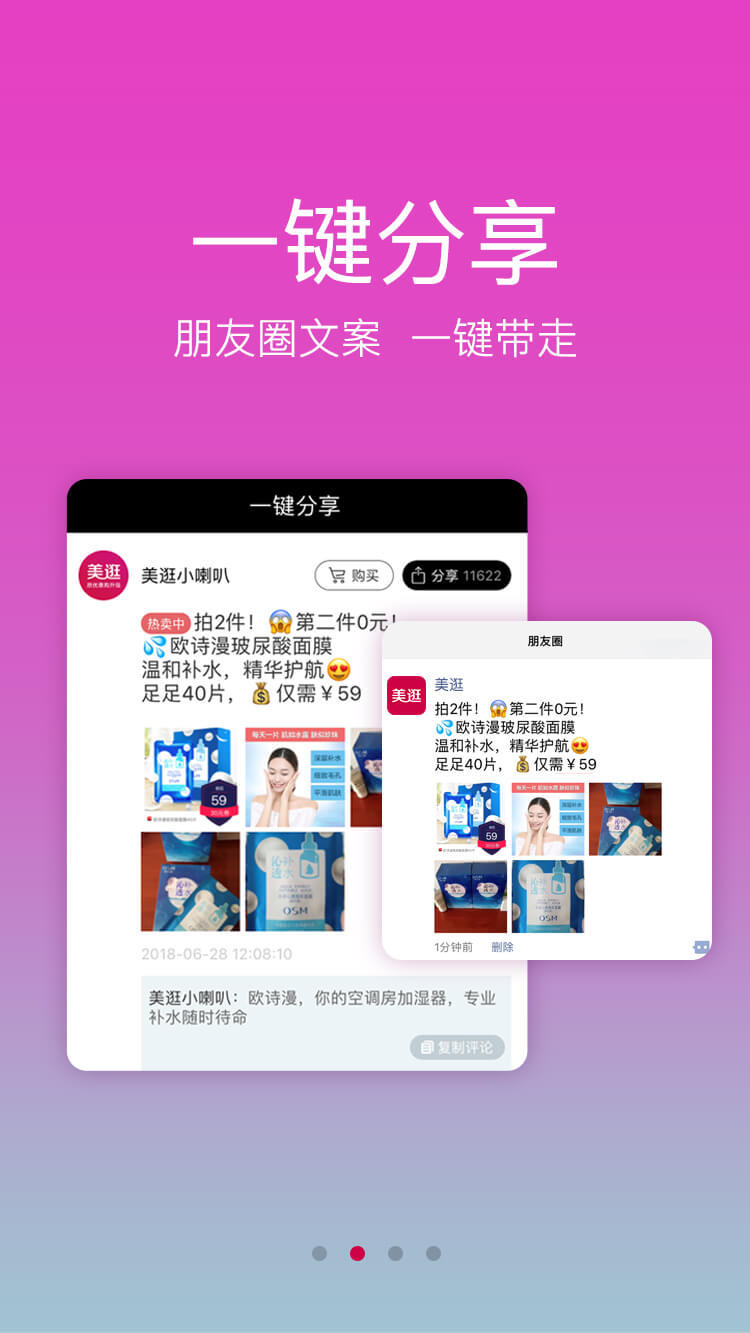Select the third page indicator dot

click(395, 1253)
